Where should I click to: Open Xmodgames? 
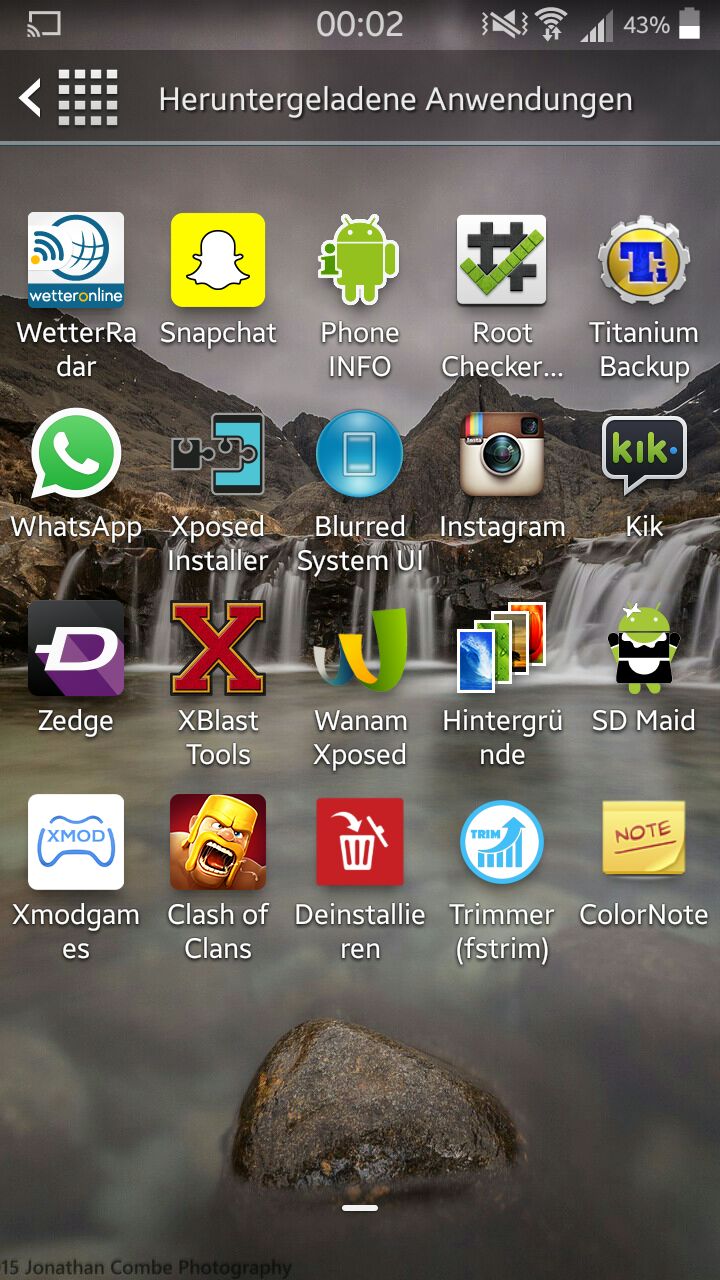(76, 842)
